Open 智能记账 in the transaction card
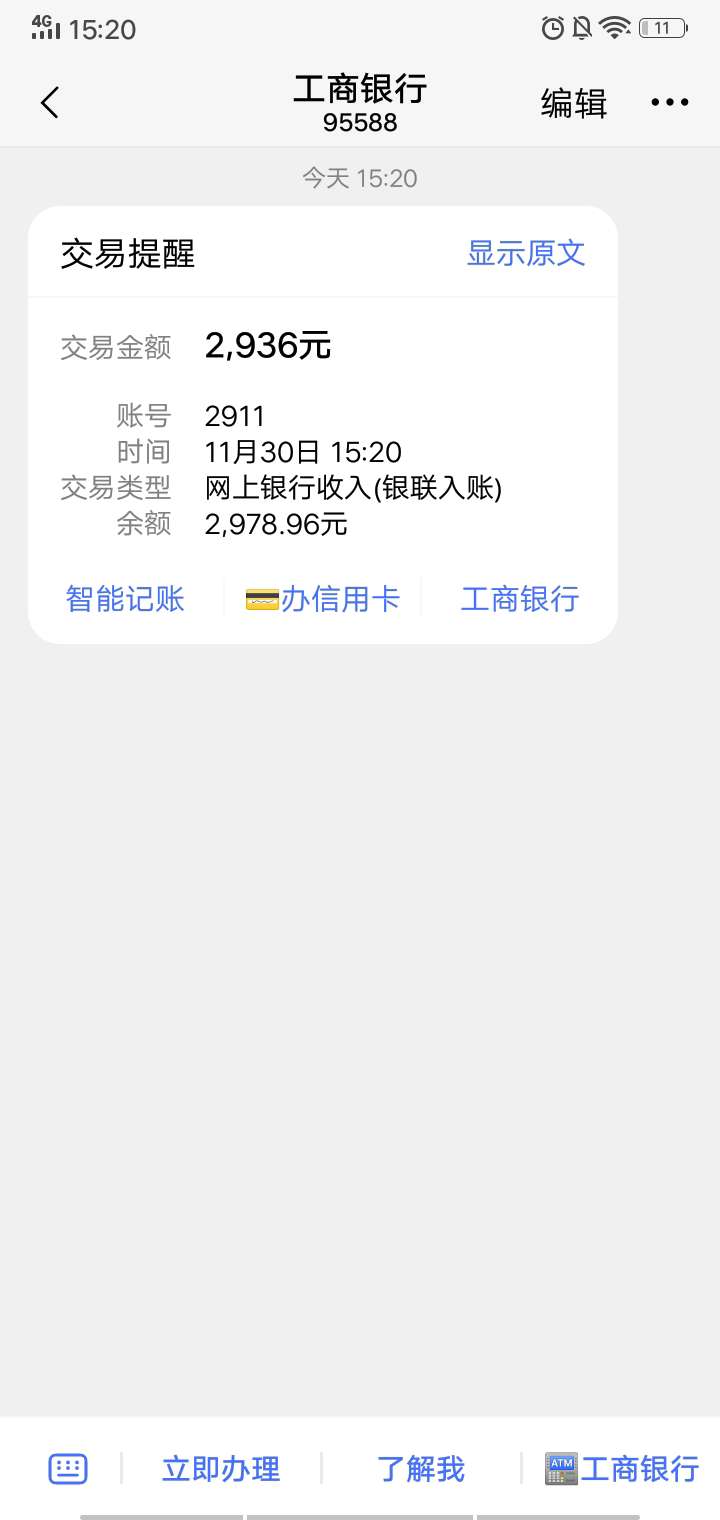The height and width of the screenshot is (1520, 720). point(125,599)
